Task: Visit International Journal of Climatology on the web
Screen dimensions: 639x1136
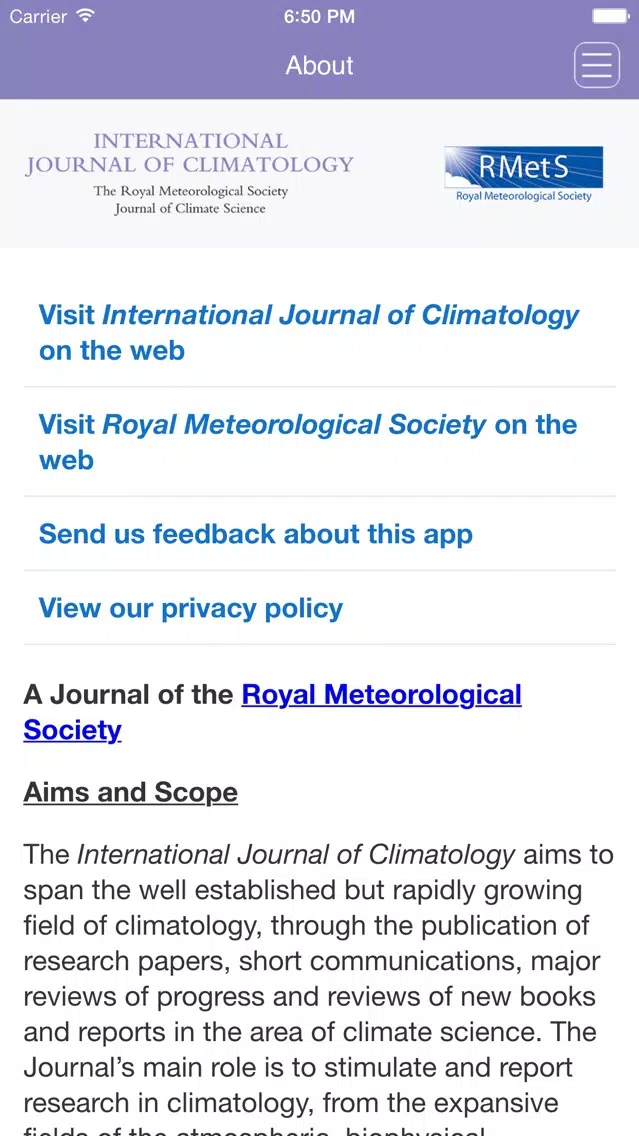Action: click(320, 333)
